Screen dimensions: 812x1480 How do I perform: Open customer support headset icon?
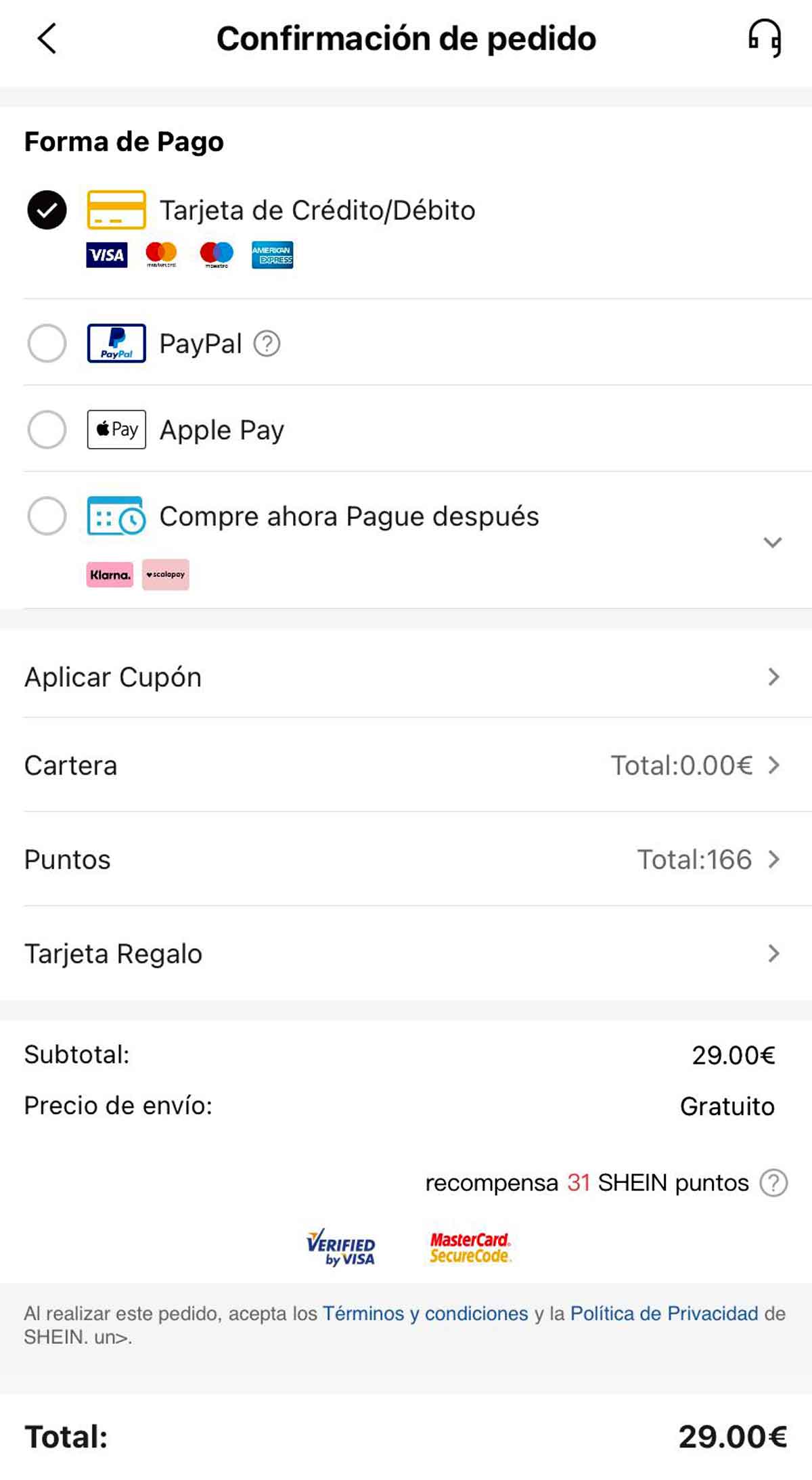click(765, 39)
